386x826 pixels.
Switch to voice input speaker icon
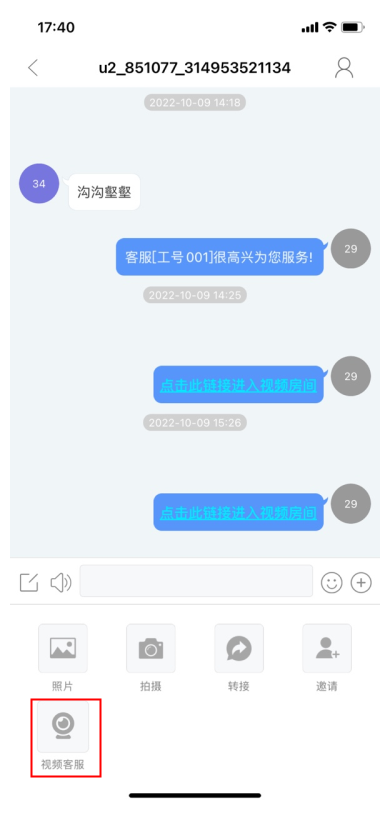coord(61,583)
